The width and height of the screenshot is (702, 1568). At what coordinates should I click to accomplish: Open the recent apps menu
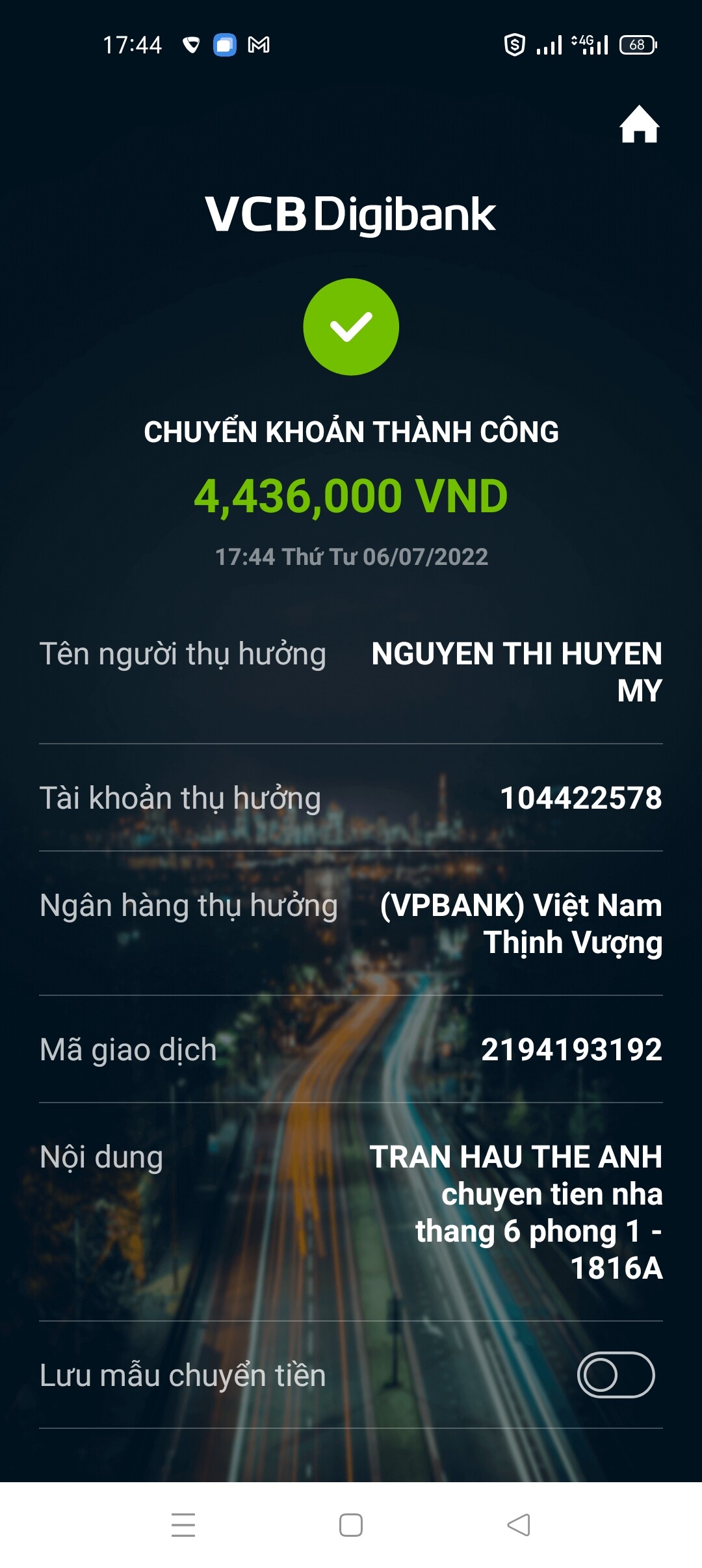[x=183, y=1524]
